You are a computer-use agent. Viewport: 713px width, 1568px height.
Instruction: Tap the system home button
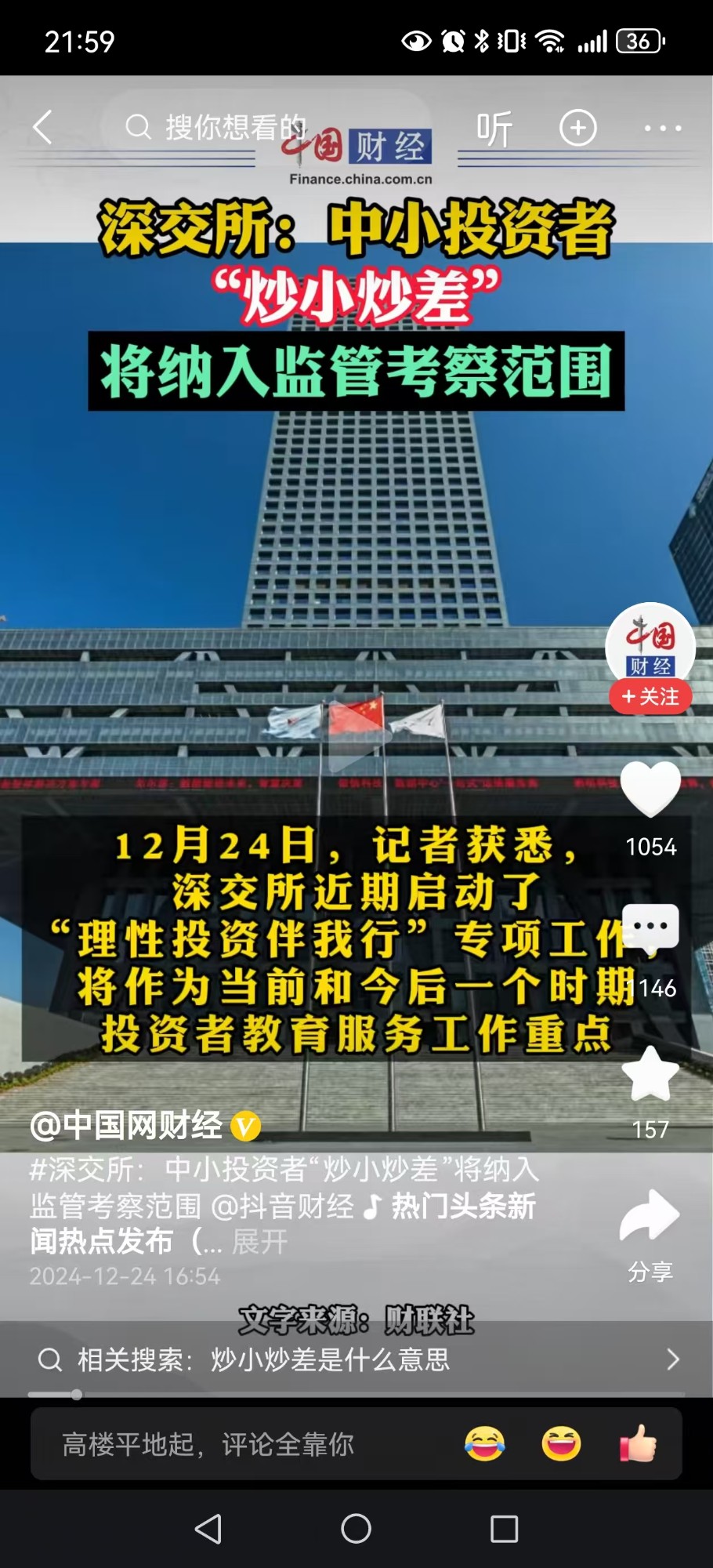tap(356, 1528)
